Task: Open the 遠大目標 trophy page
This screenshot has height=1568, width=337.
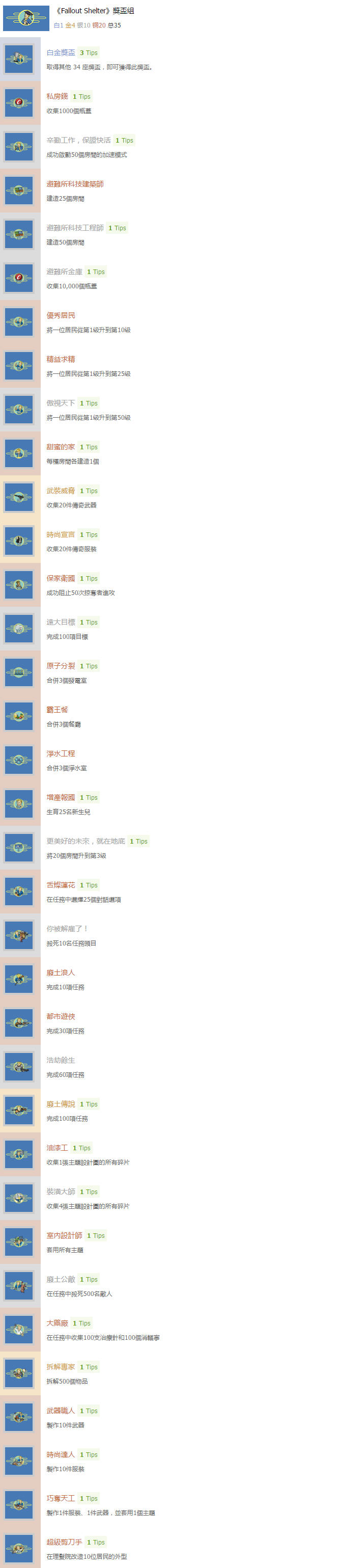Action: click(61, 623)
